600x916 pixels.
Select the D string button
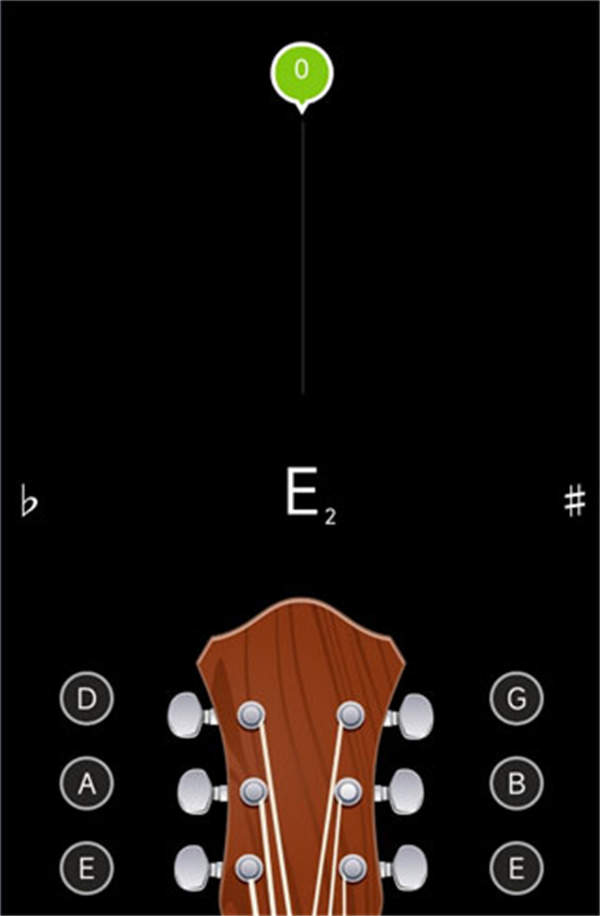coord(87,699)
